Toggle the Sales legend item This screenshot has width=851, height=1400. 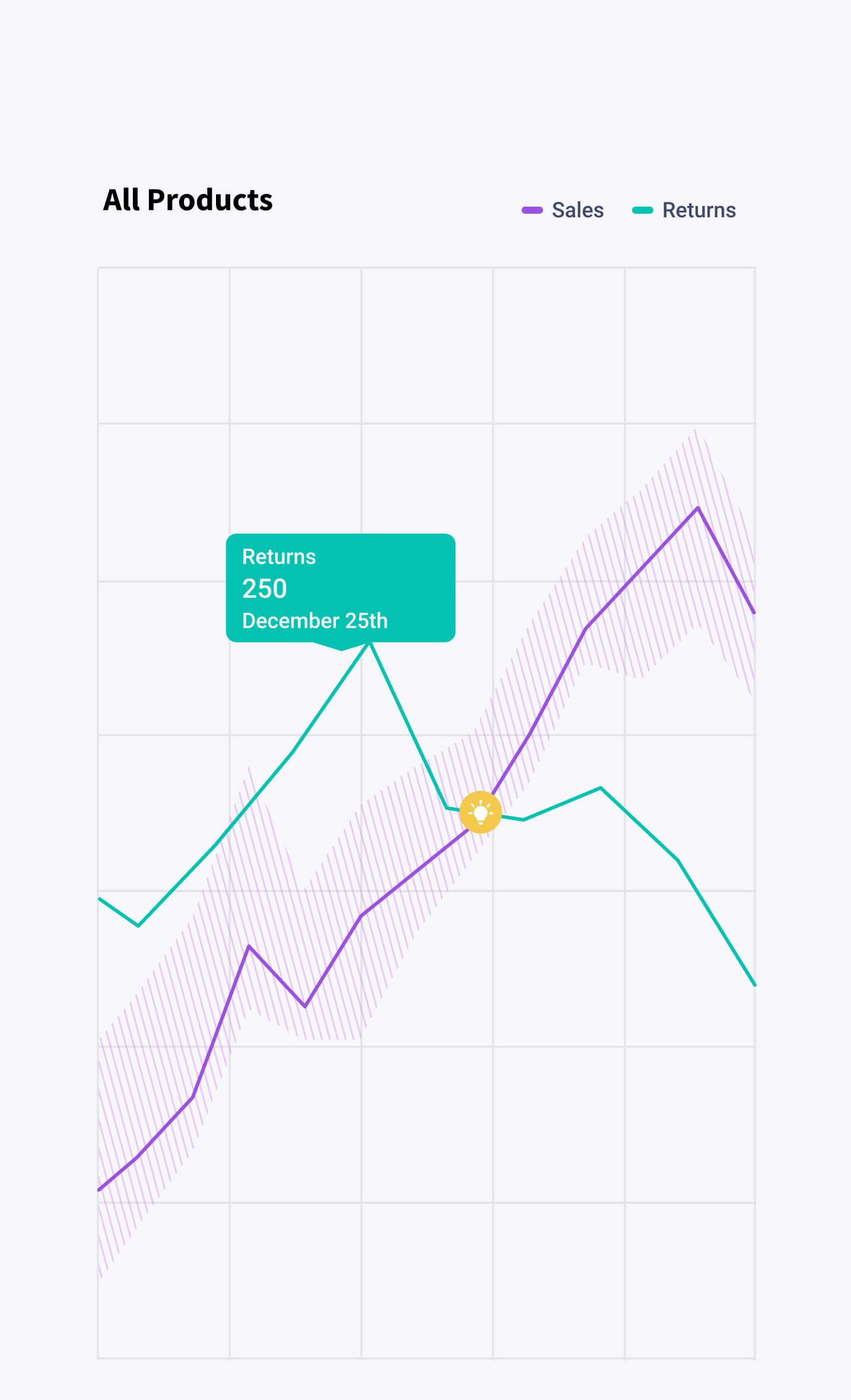tap(563, 210)
